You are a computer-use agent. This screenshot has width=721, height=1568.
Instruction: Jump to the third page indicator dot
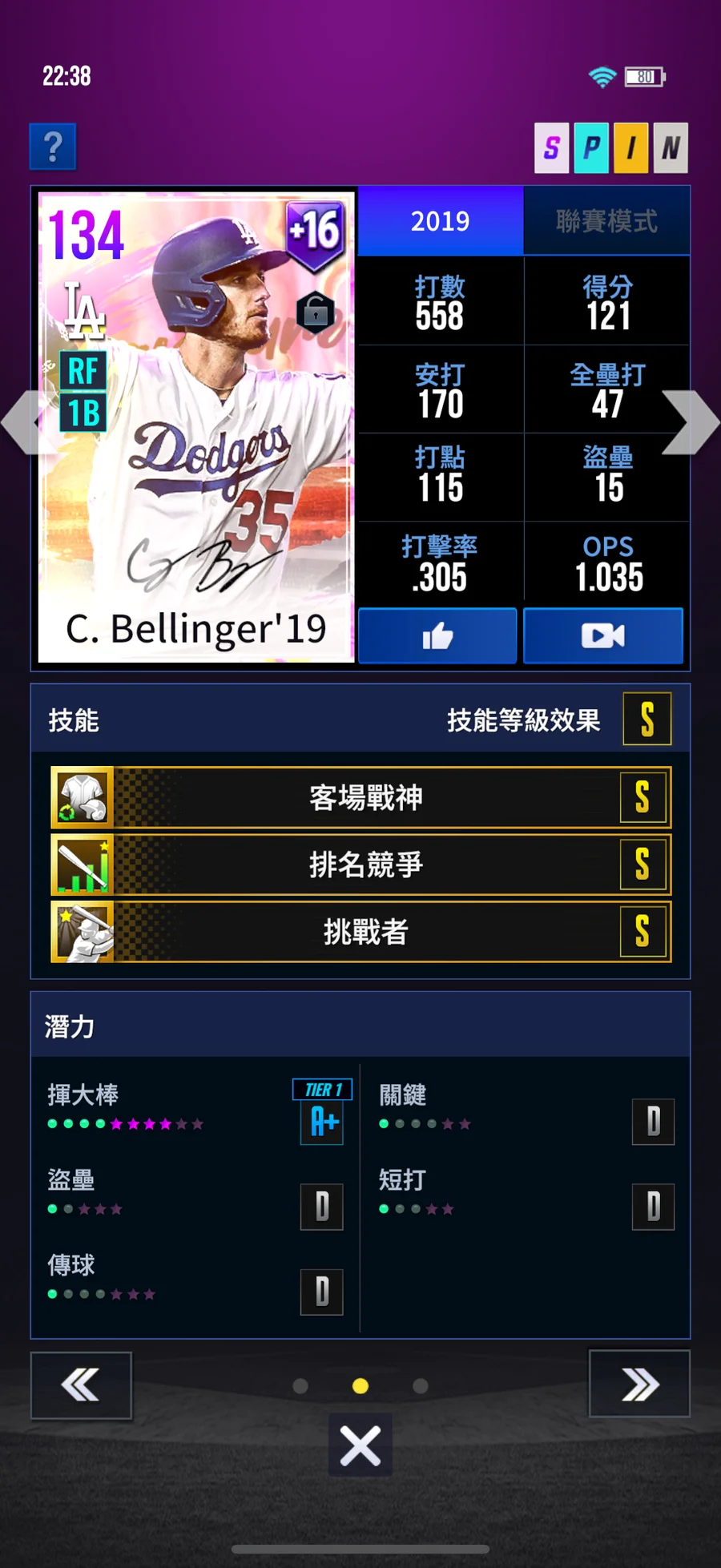pyautogui.click(x=421, y=1386)
